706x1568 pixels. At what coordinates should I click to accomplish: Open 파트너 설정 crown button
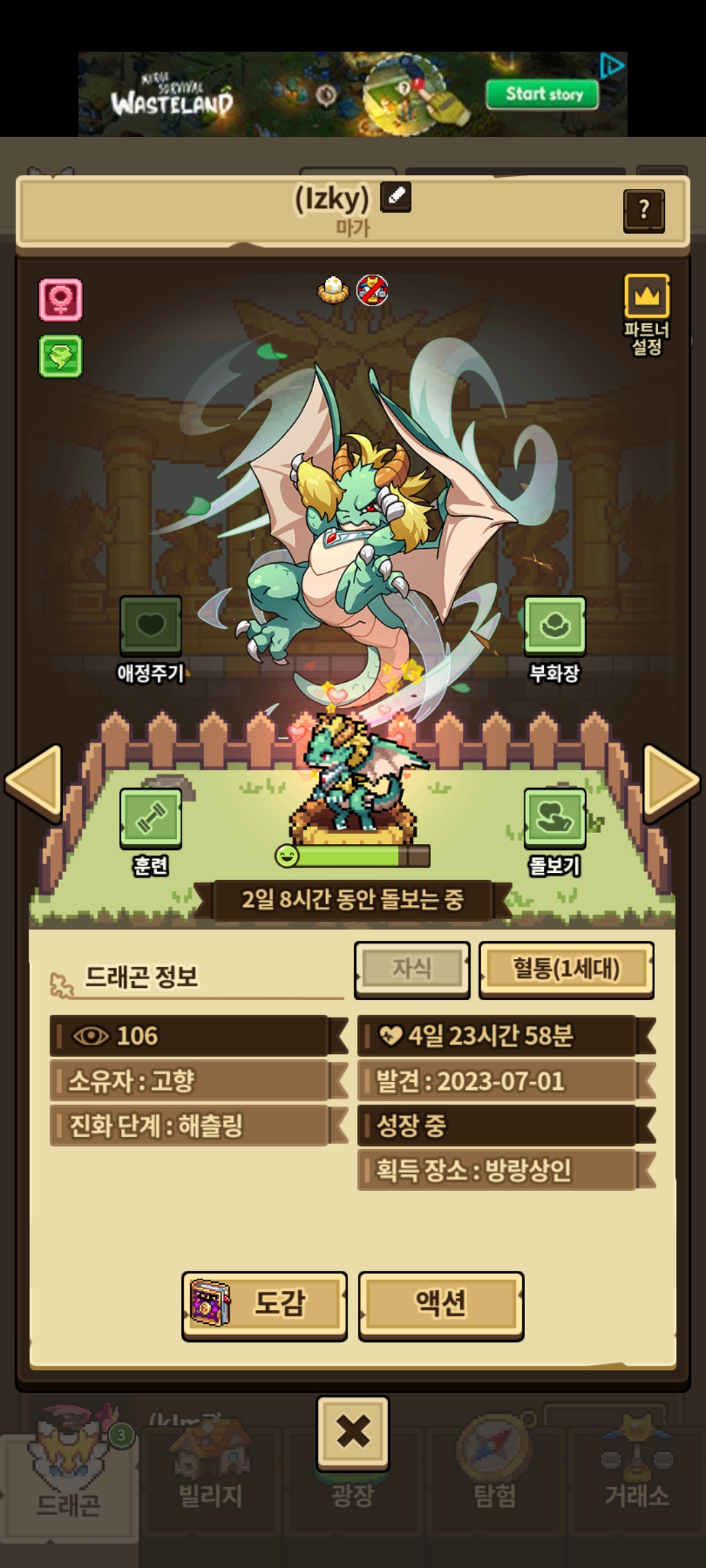pyautogui.click(x=647, y=297)
